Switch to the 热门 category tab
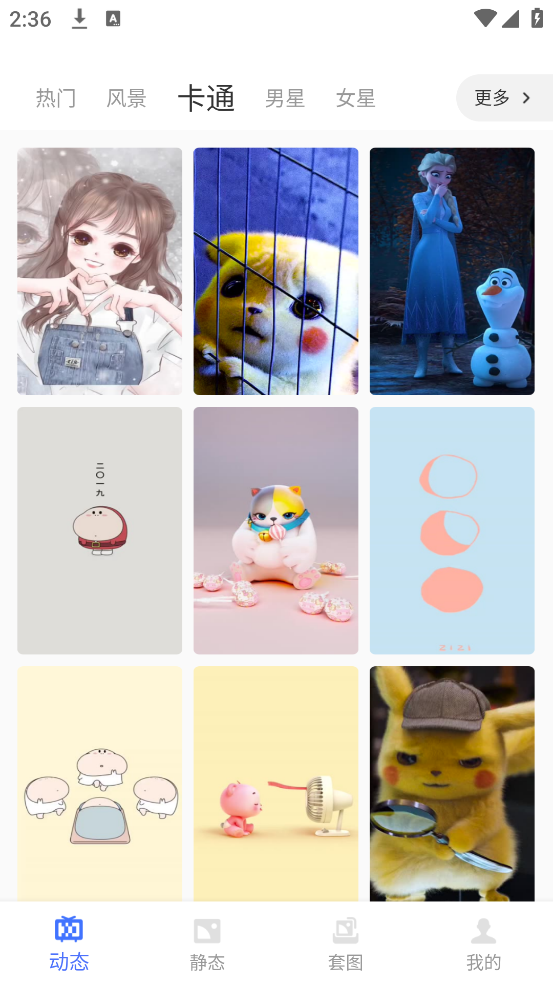 (x=56, y=98)
